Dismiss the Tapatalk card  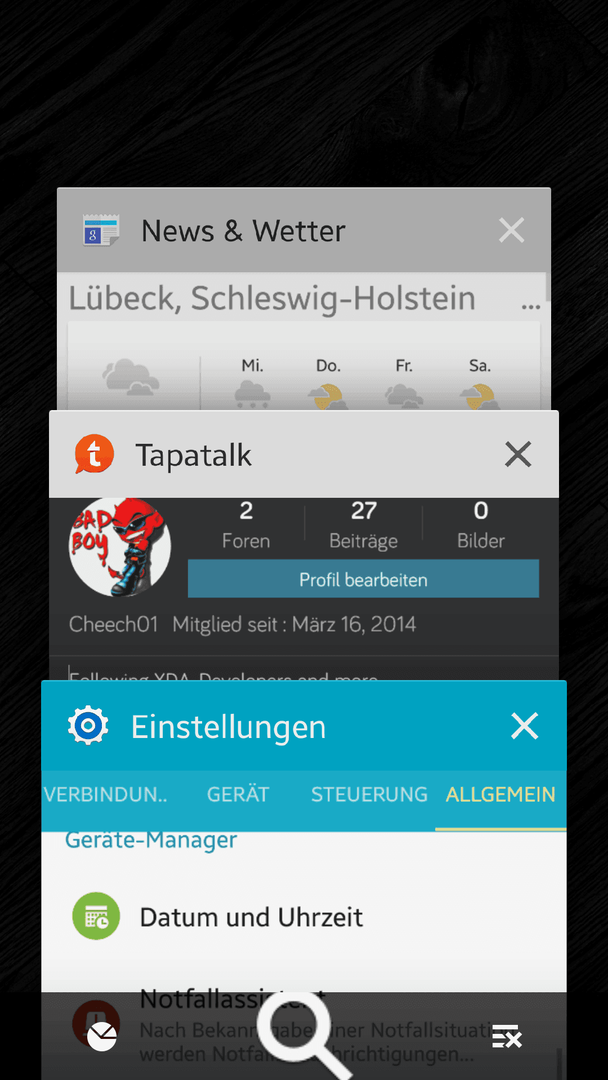point(517,455)
